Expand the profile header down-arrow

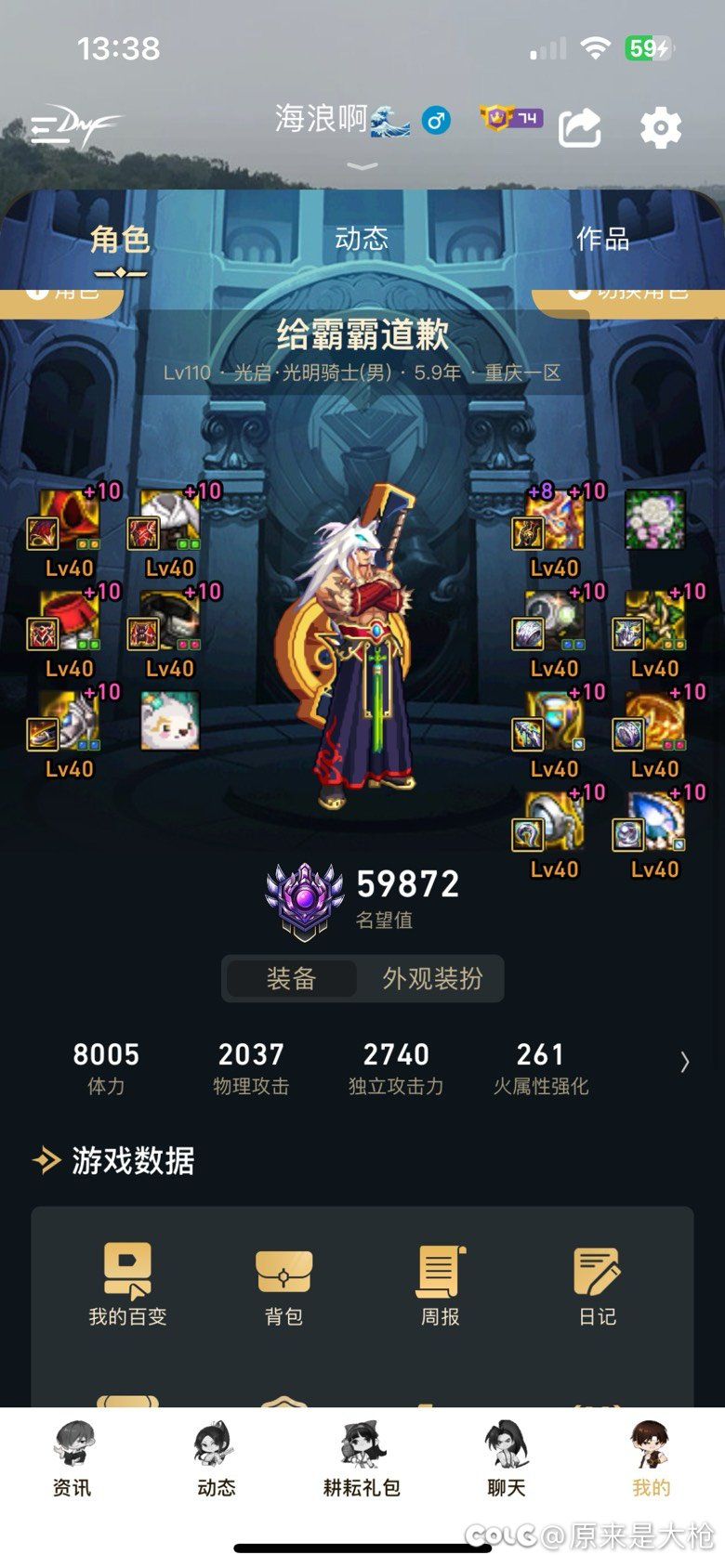(x=362, y=166)
